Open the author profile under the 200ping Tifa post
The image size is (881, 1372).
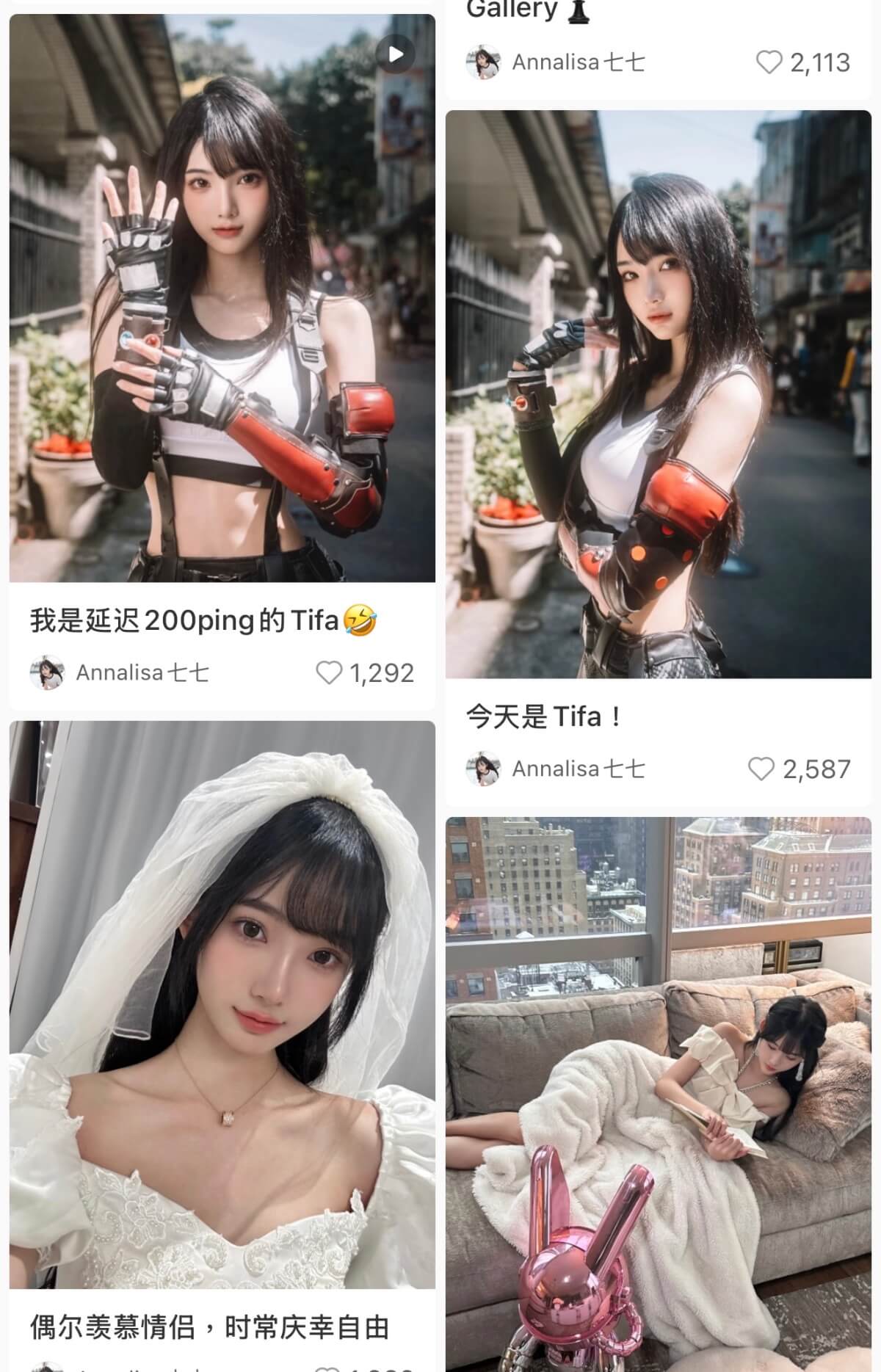pos(120,672)
